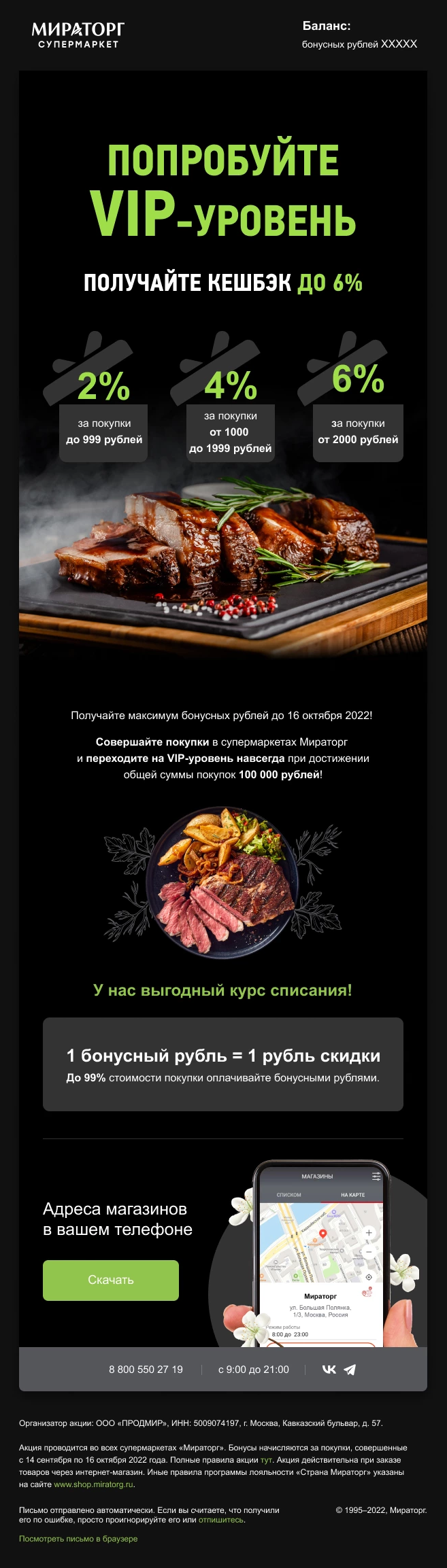Open the VK social page icon
Viewport: 447px width, 1568px height.
tap(329, 1369)
